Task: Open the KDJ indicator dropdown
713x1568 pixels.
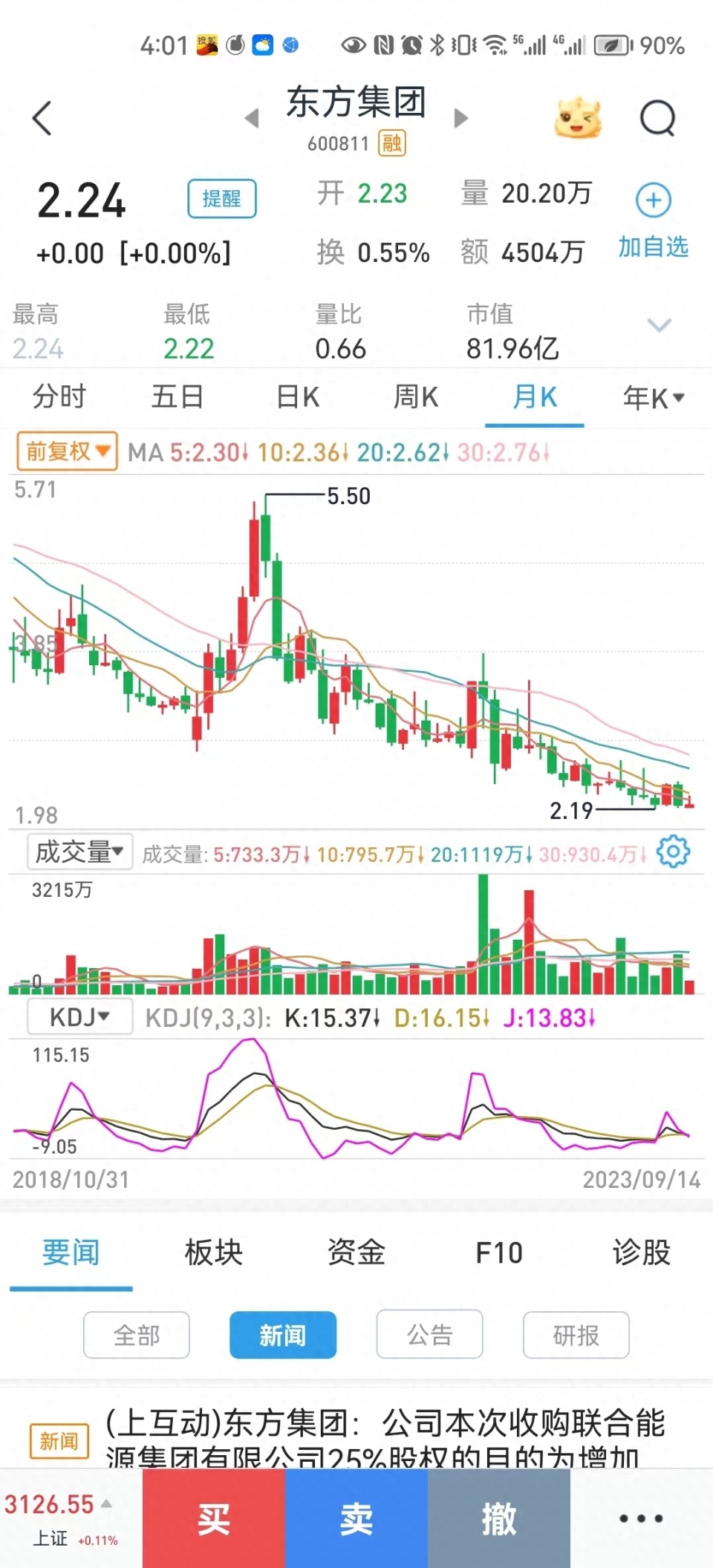Action: 80,1016
